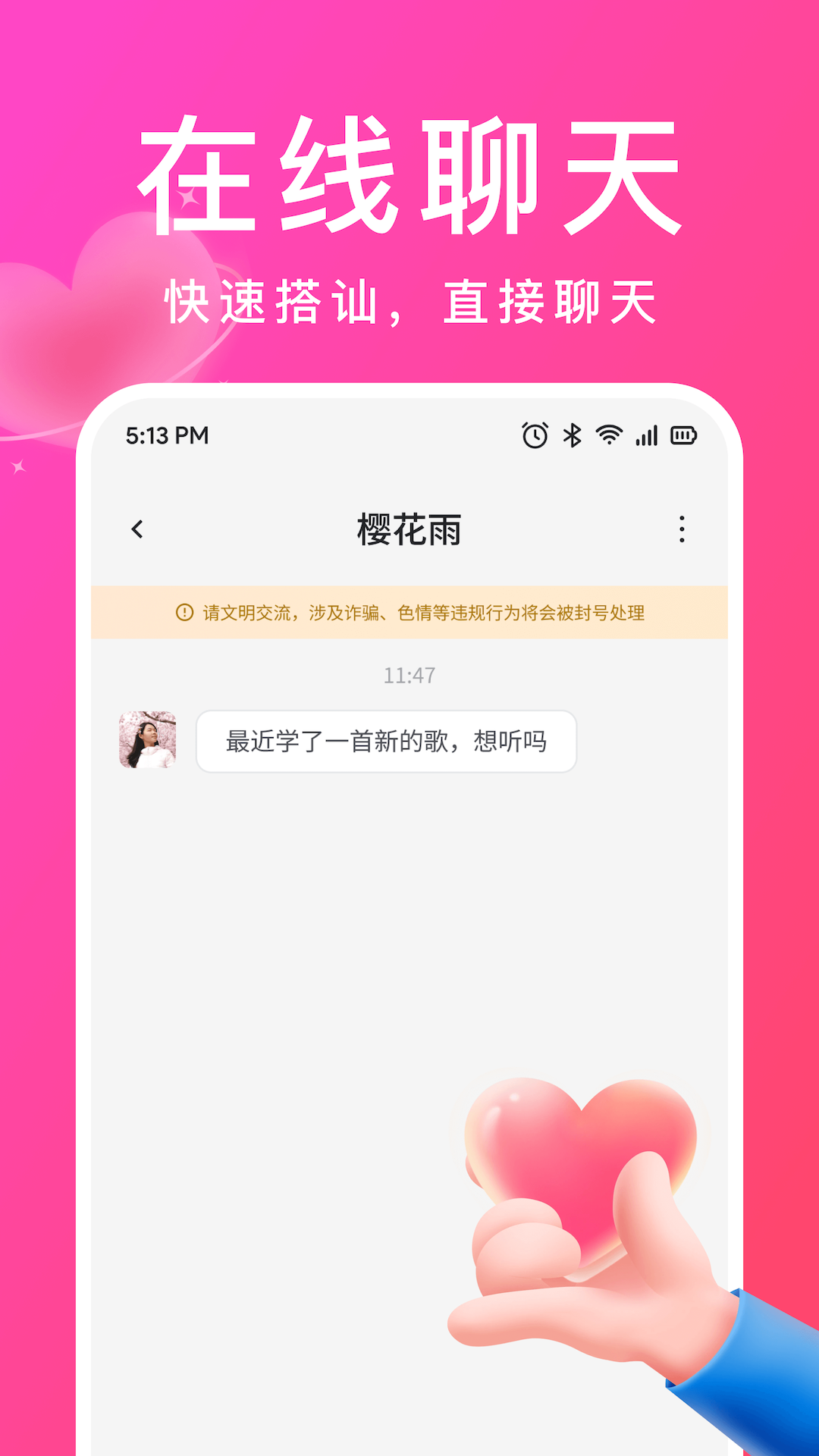
Task: Open the three-dot overflow menu
Action: click(682, 529)
